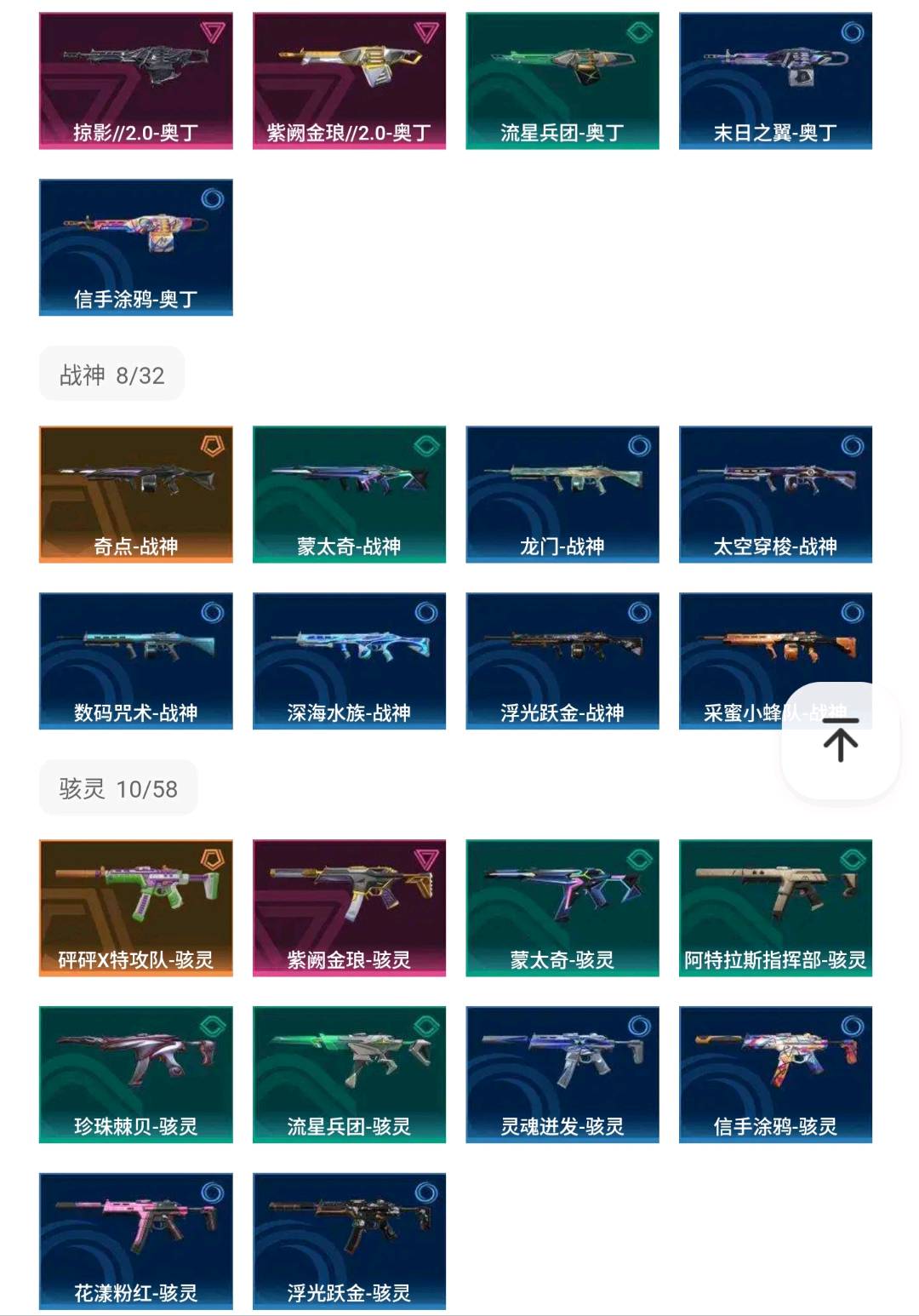Open 花漾粉红-骇灵 skin
Image resolution: width=919 pixels, height=1316 pixels.
136,1241
